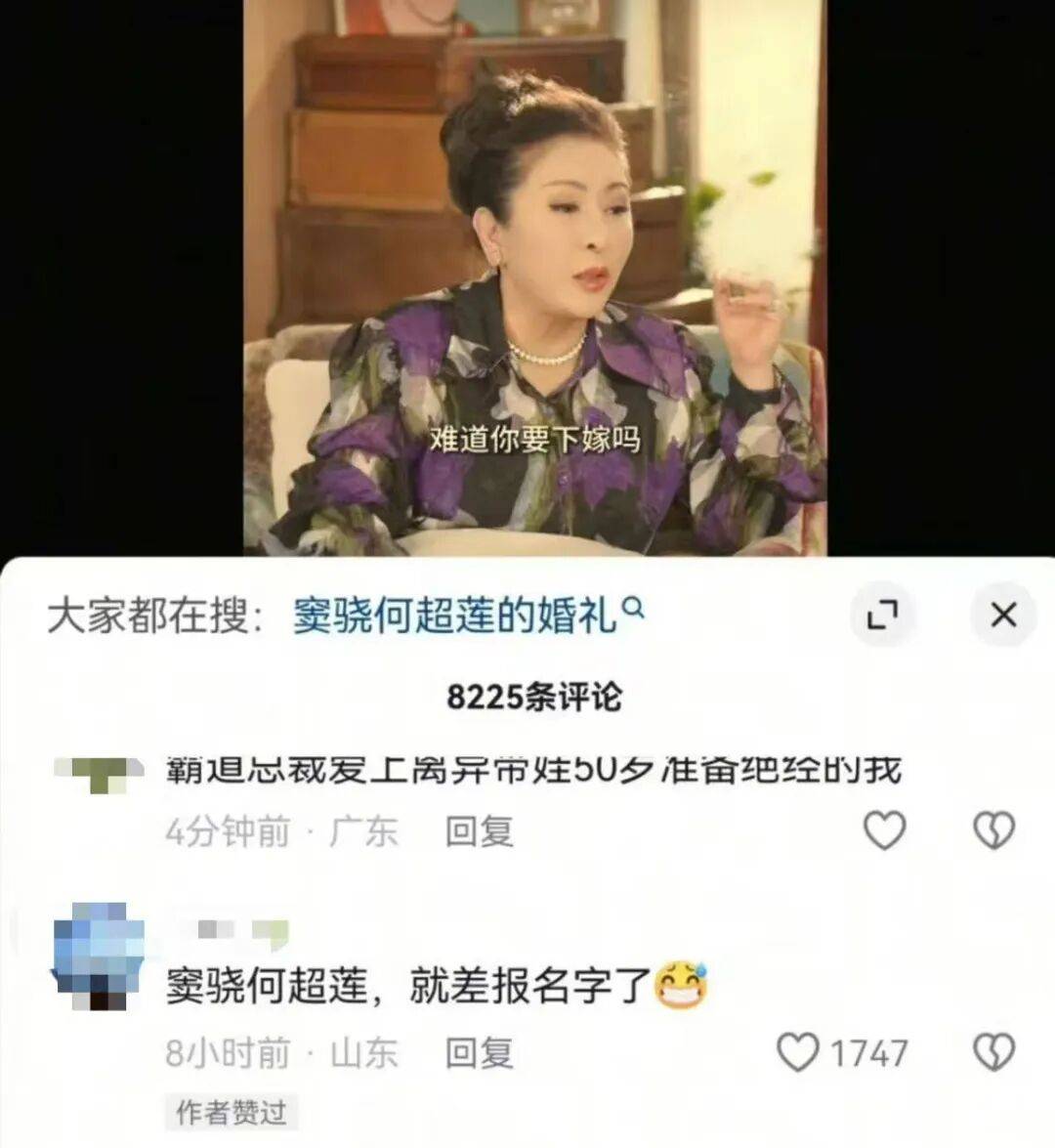Open the avatar of the 广东 commenter
Viewport: 1055px width, 1148px height.
pyautogui.click(x=96, y=774)
